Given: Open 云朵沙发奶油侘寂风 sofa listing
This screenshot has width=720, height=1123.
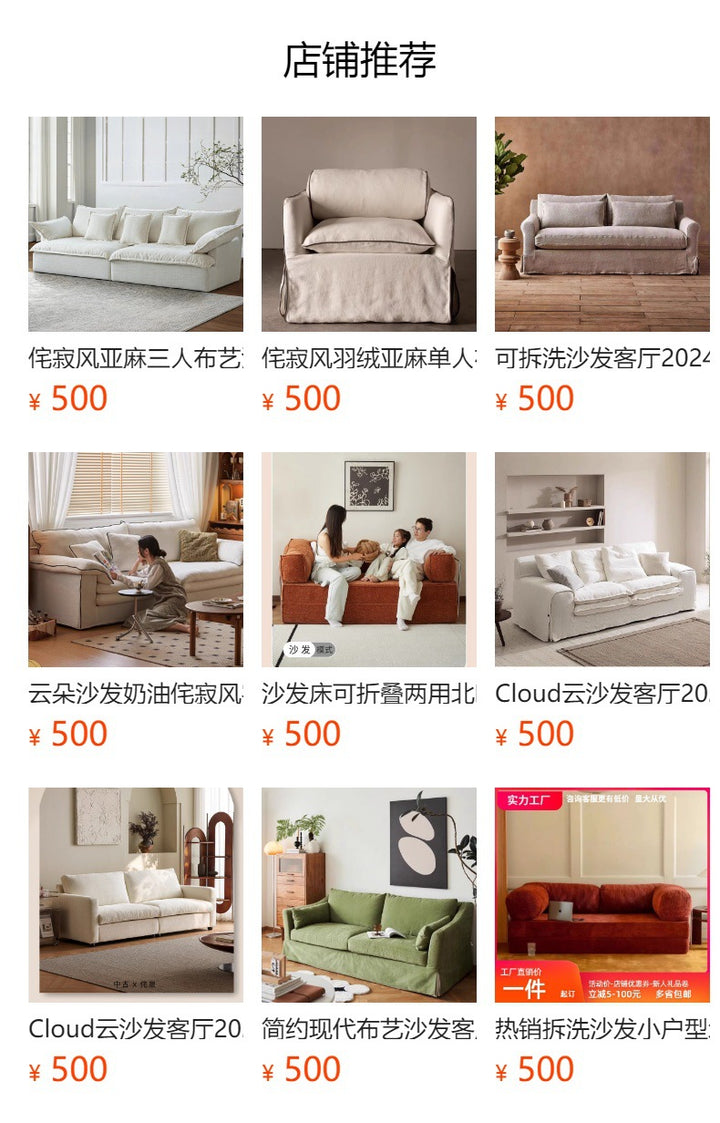Looking at the screenshot, I should coord(135,560).
